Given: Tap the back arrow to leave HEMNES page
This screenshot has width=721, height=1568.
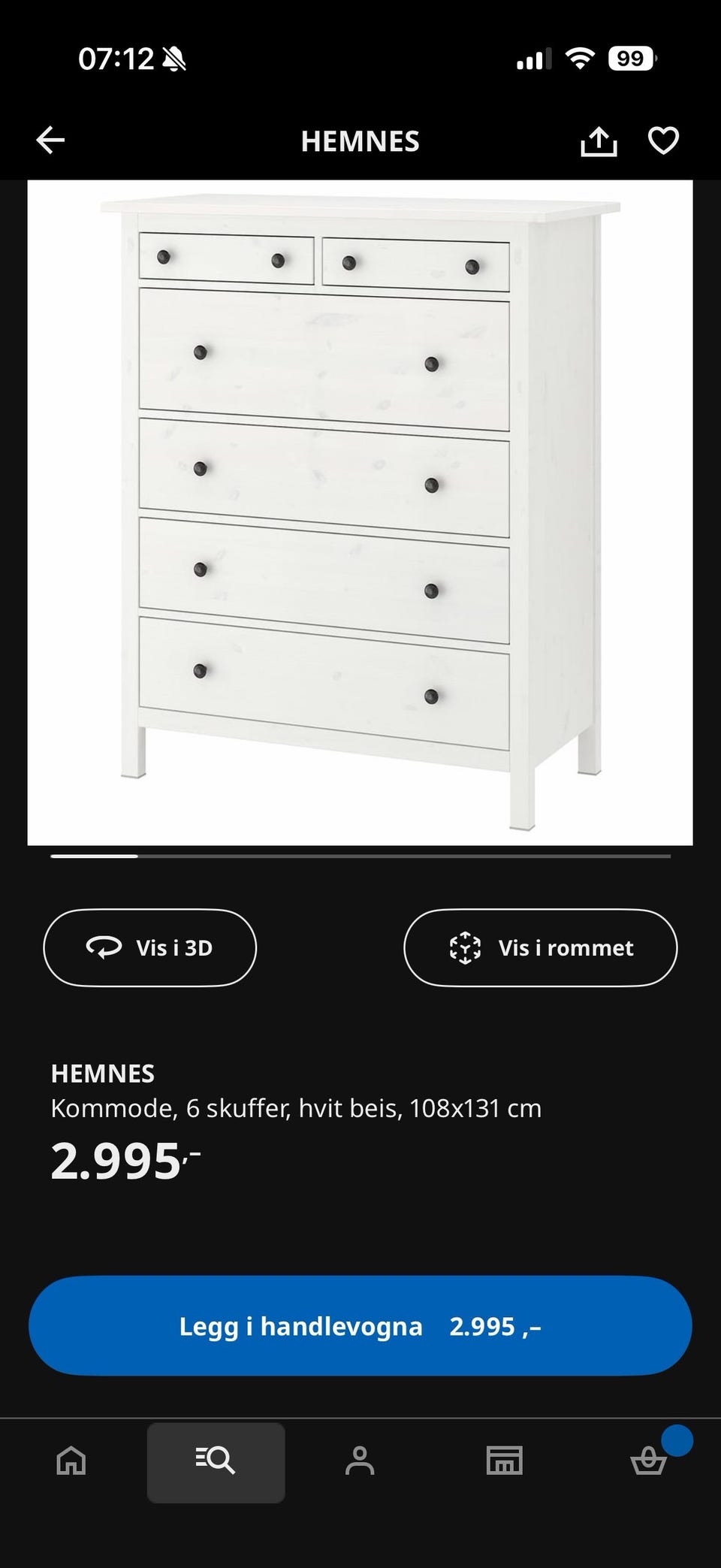Looking at the screenshot, I should pyautogui.click(x=50, y=140).
